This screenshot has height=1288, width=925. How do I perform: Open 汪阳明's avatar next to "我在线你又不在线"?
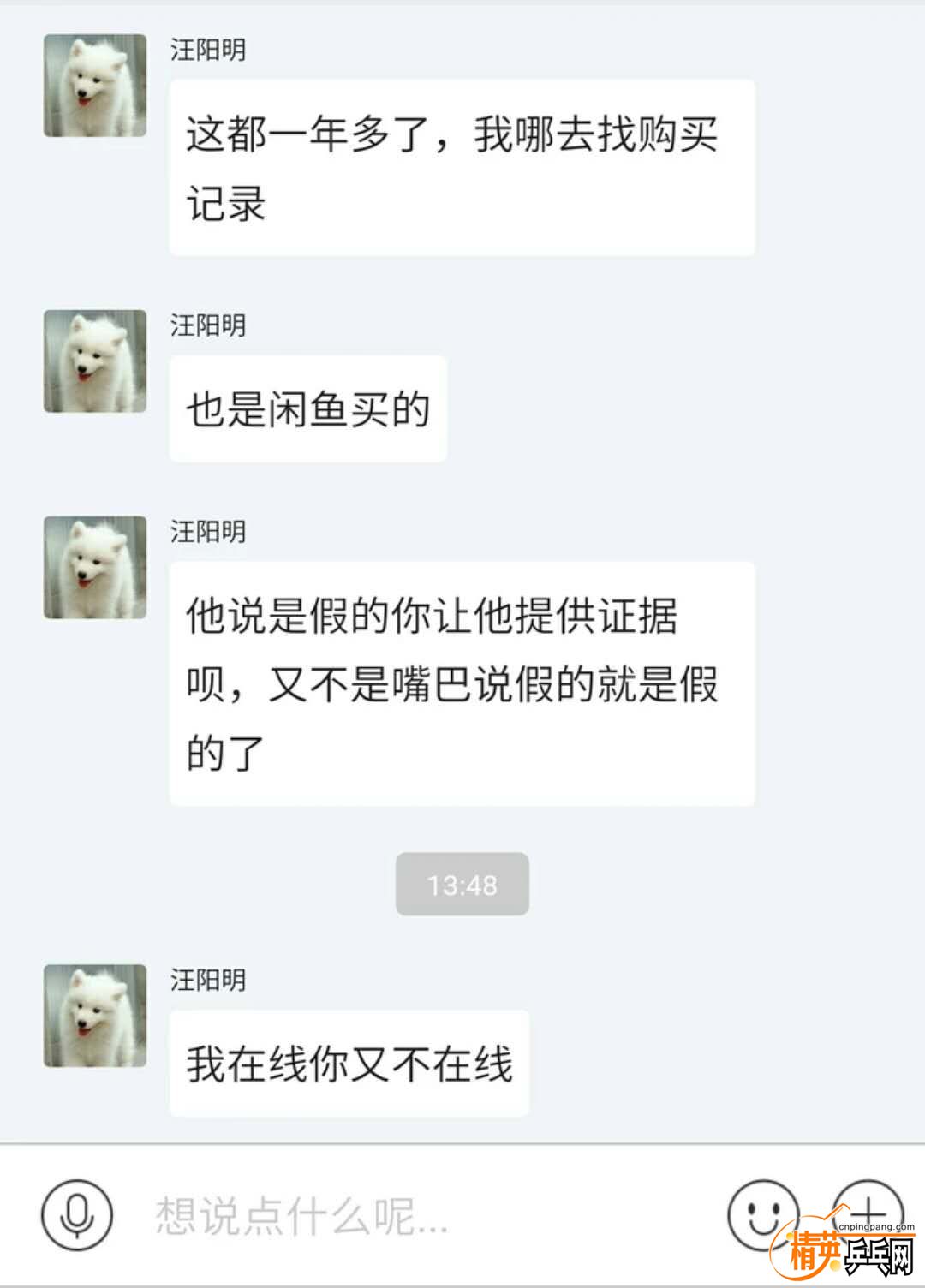tap(95, 1016)
